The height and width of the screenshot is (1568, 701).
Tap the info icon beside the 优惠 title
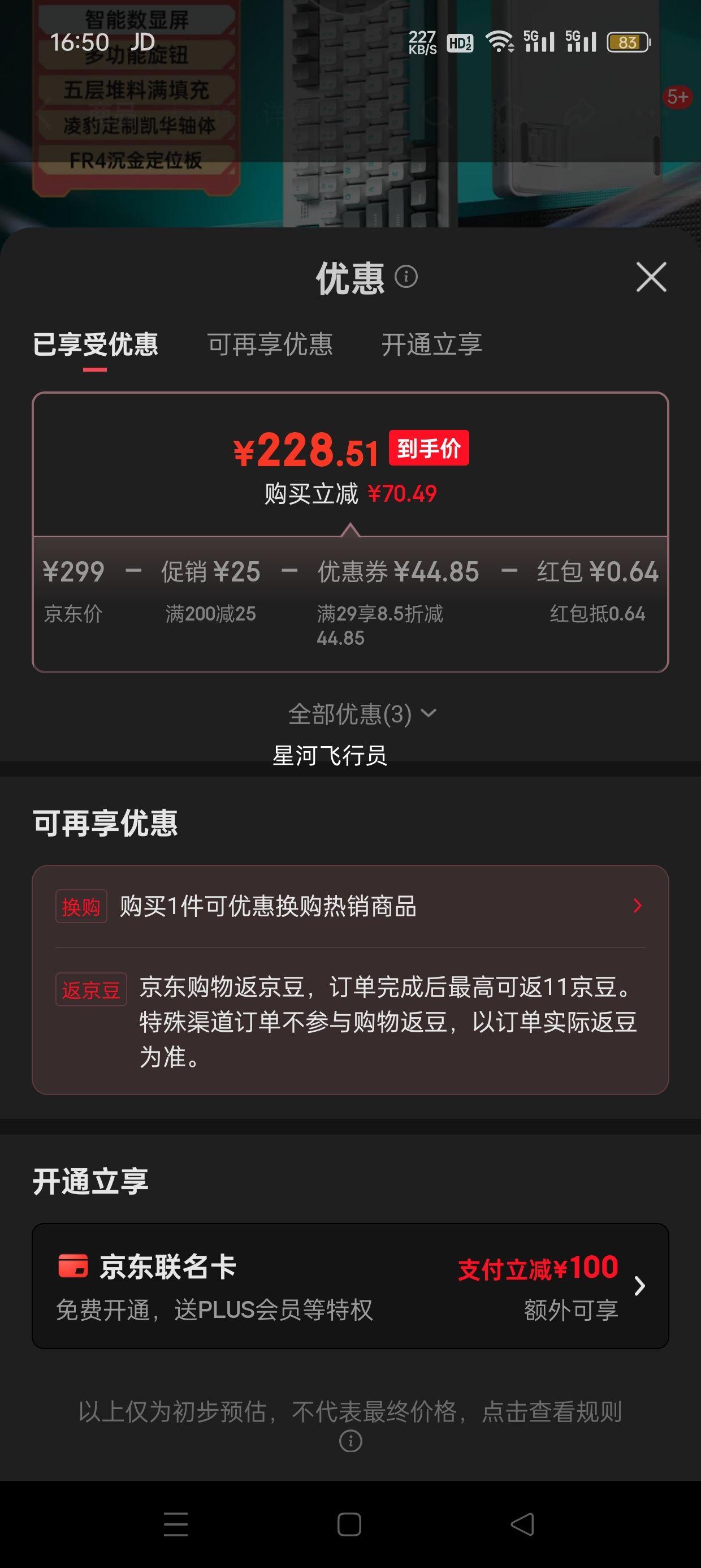click(406, 278)
